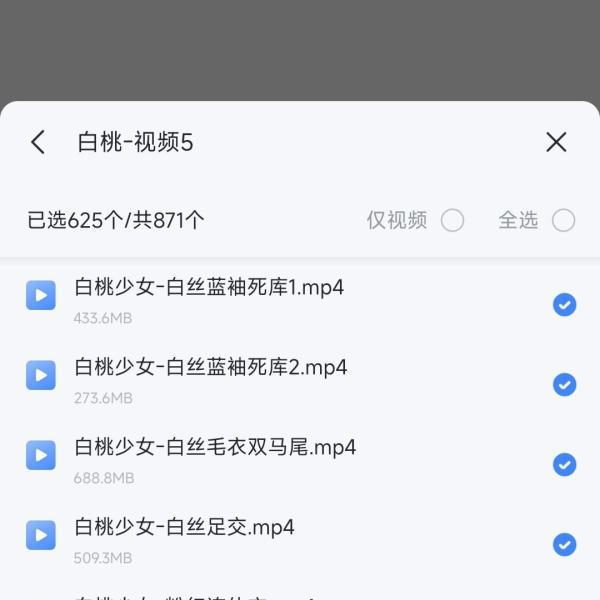Uncheck the 688.8MB video file

coord(565,464)
